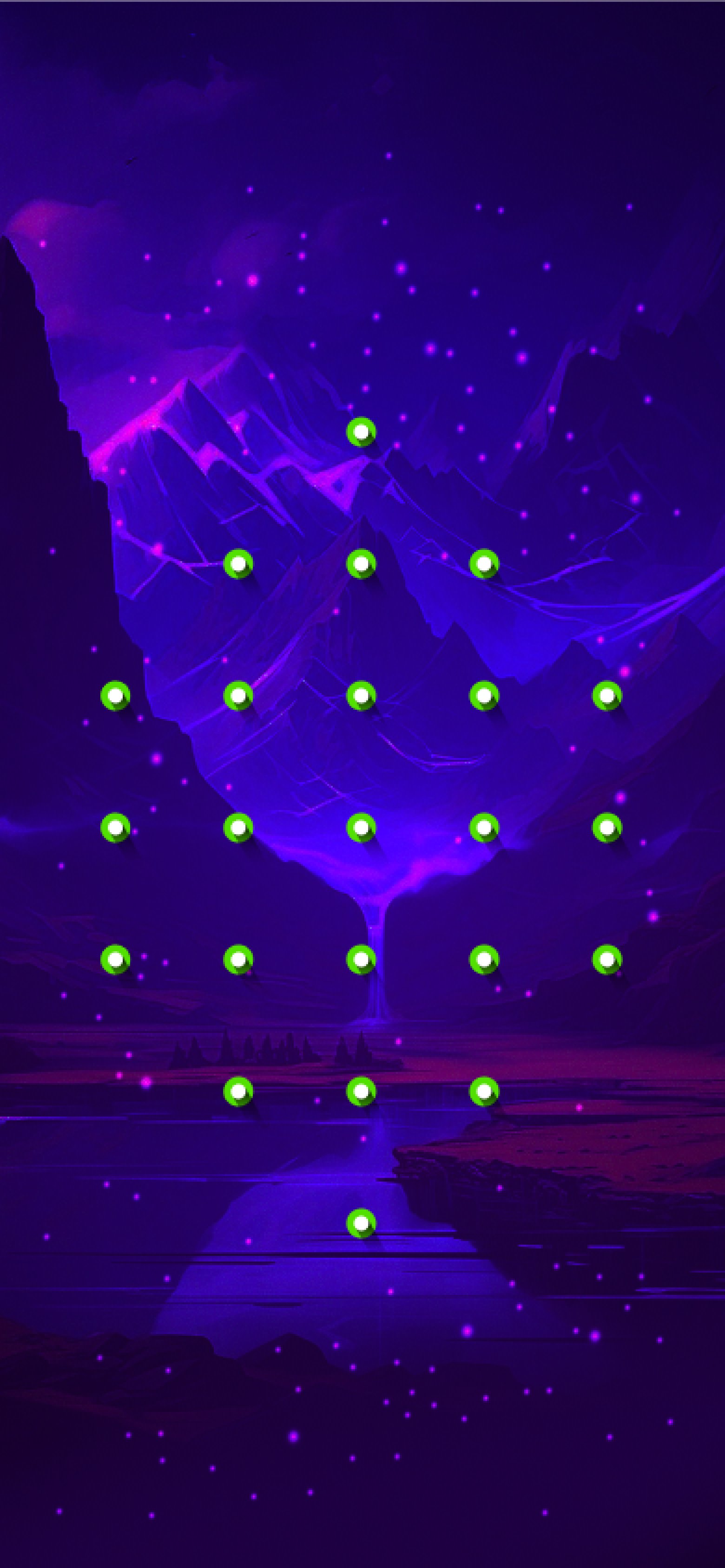Select the center dot of the pattern grid

pos(361,828)
